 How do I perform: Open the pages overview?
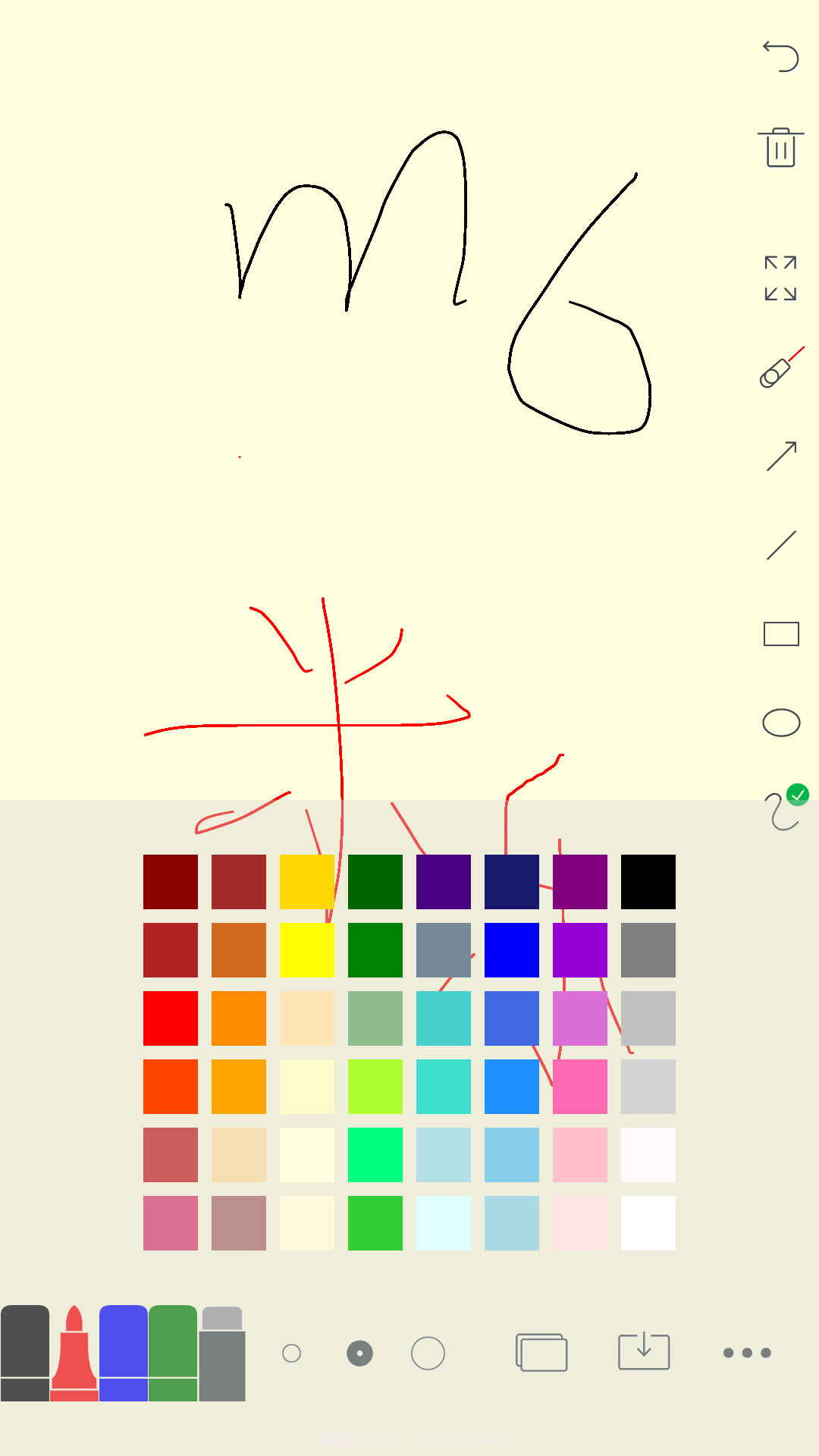point(541,1352)
